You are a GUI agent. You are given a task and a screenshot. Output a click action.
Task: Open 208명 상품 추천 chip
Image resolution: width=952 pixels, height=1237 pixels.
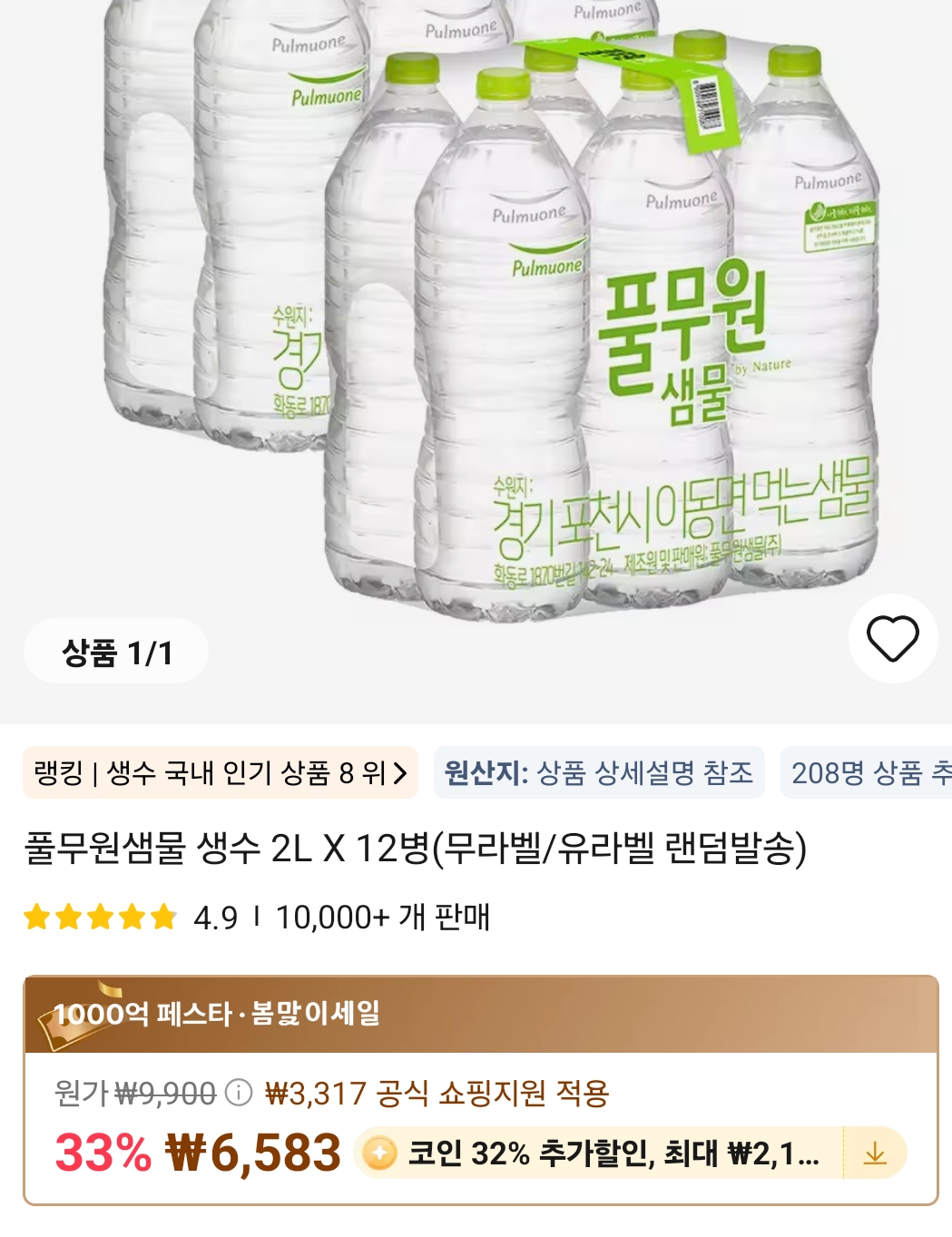867,775
